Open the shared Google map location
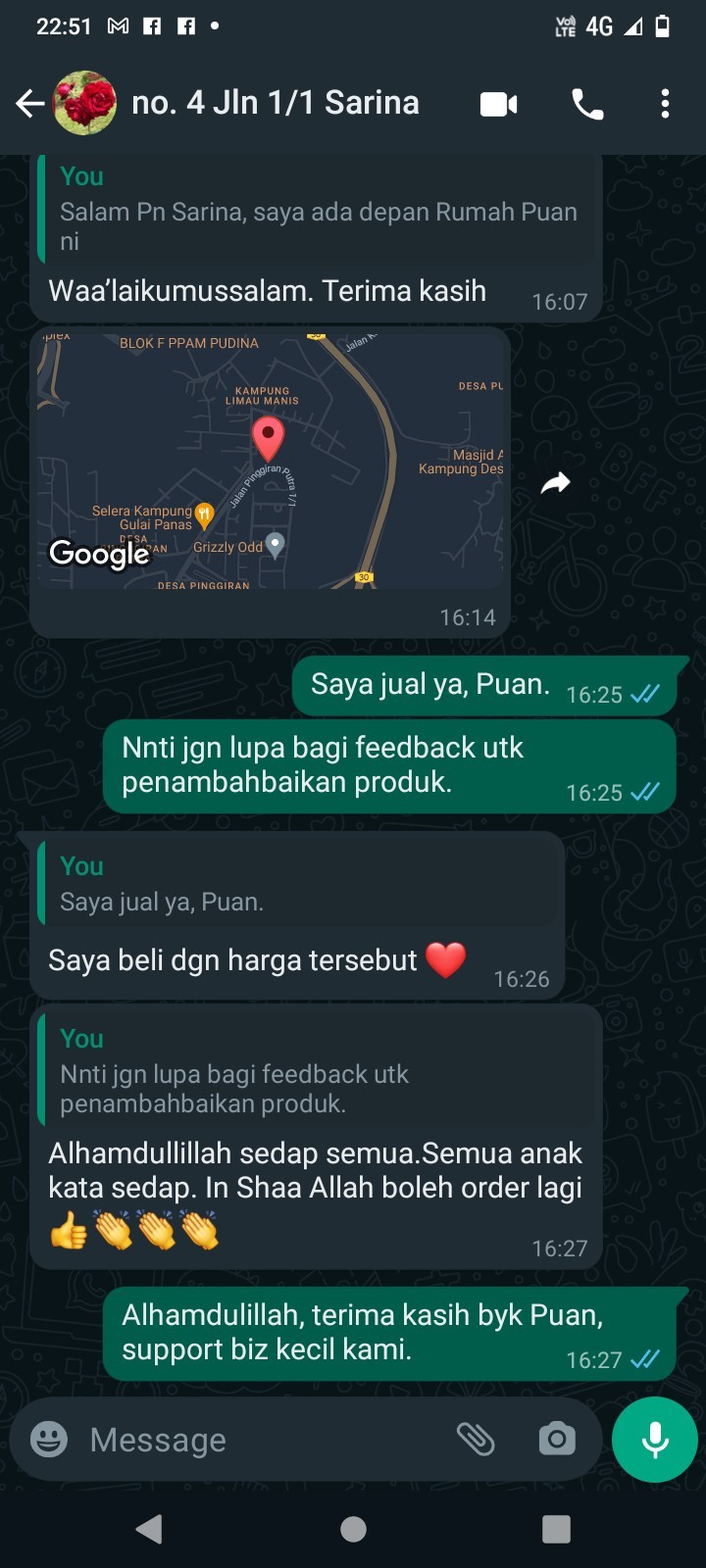 pos(271,461)
